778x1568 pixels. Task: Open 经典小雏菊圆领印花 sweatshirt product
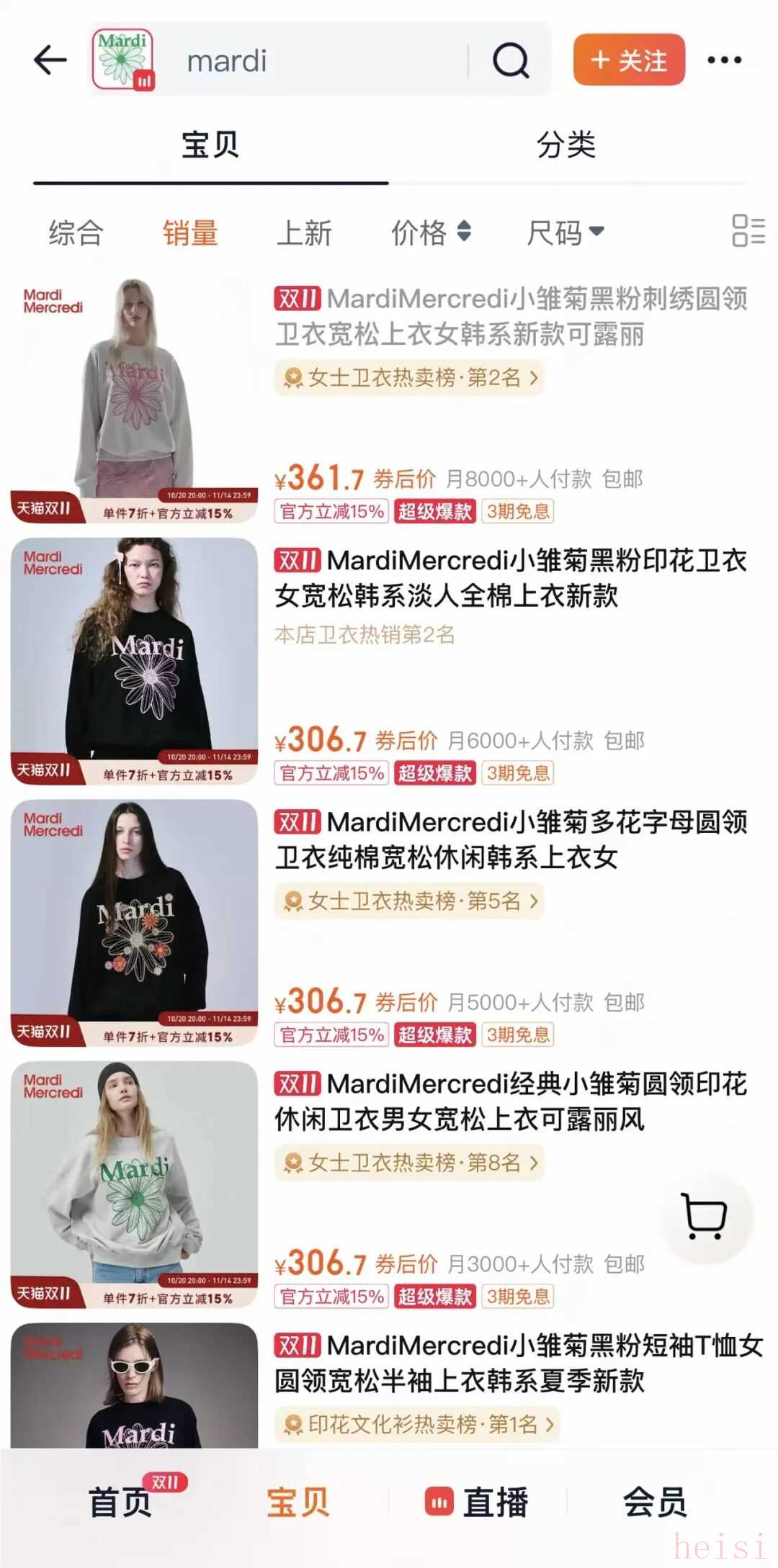(x=510, y=1101)
